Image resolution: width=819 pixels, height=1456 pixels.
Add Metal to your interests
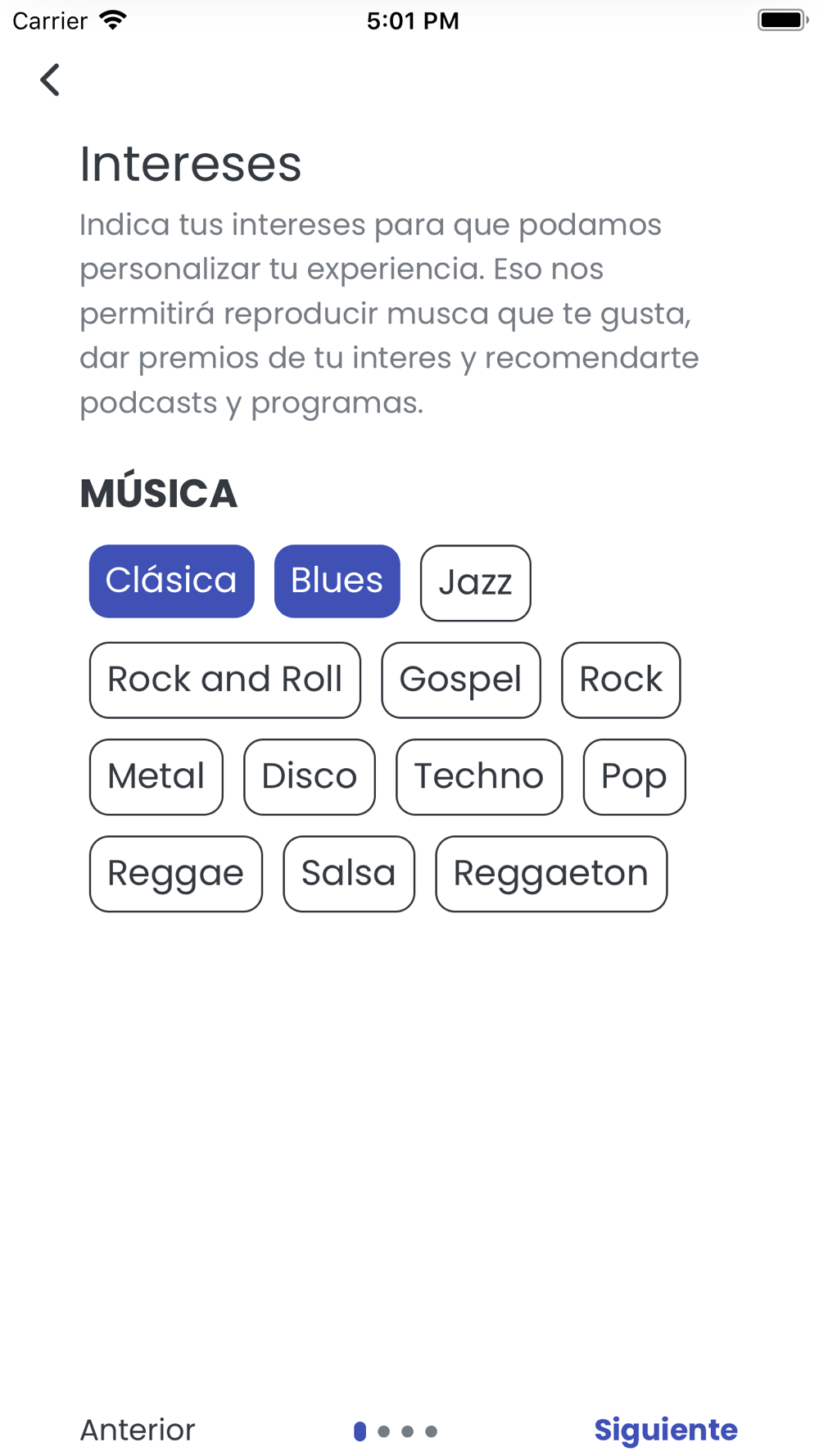click(x=156, y=776)
